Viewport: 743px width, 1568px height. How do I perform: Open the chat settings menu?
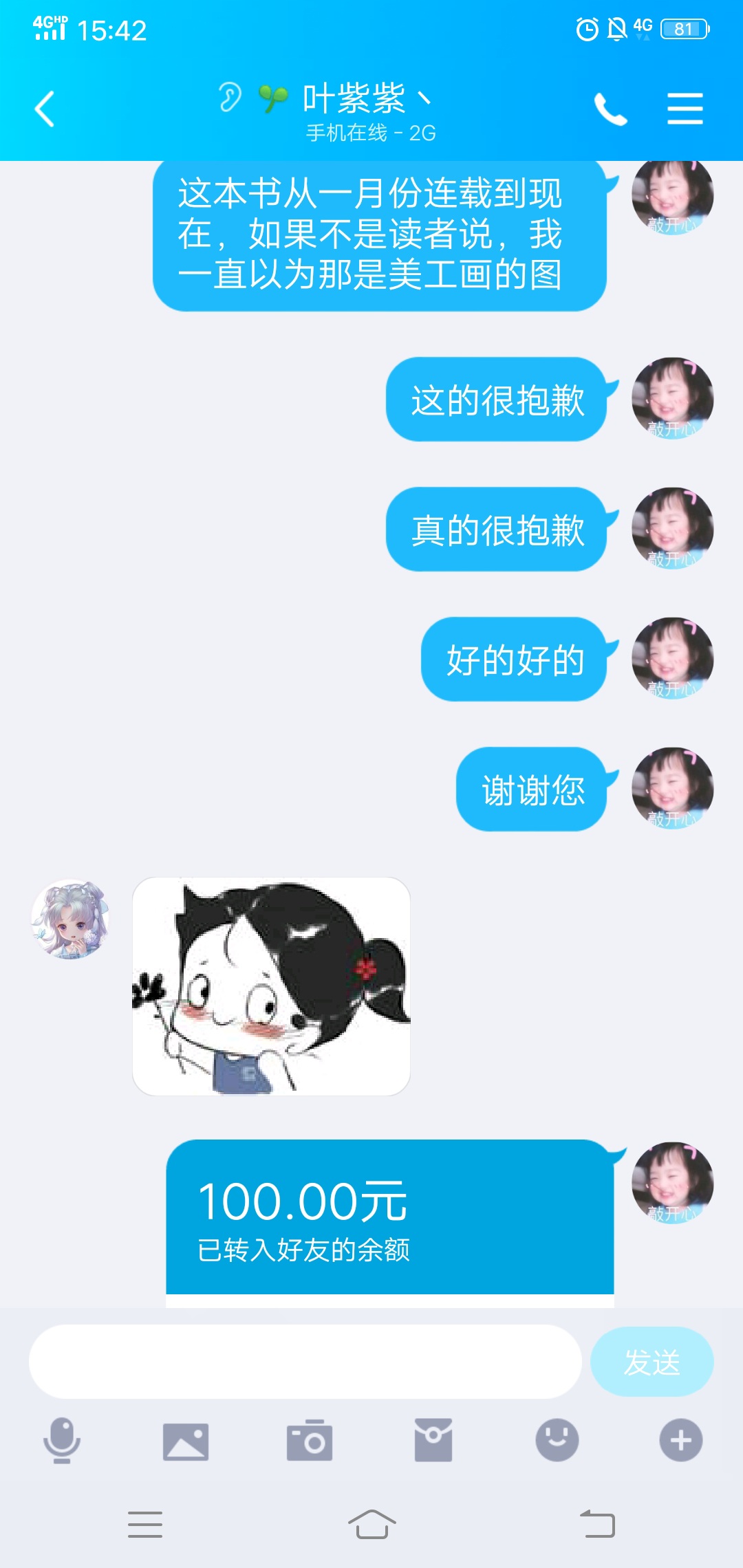click(x=685, y=109)
